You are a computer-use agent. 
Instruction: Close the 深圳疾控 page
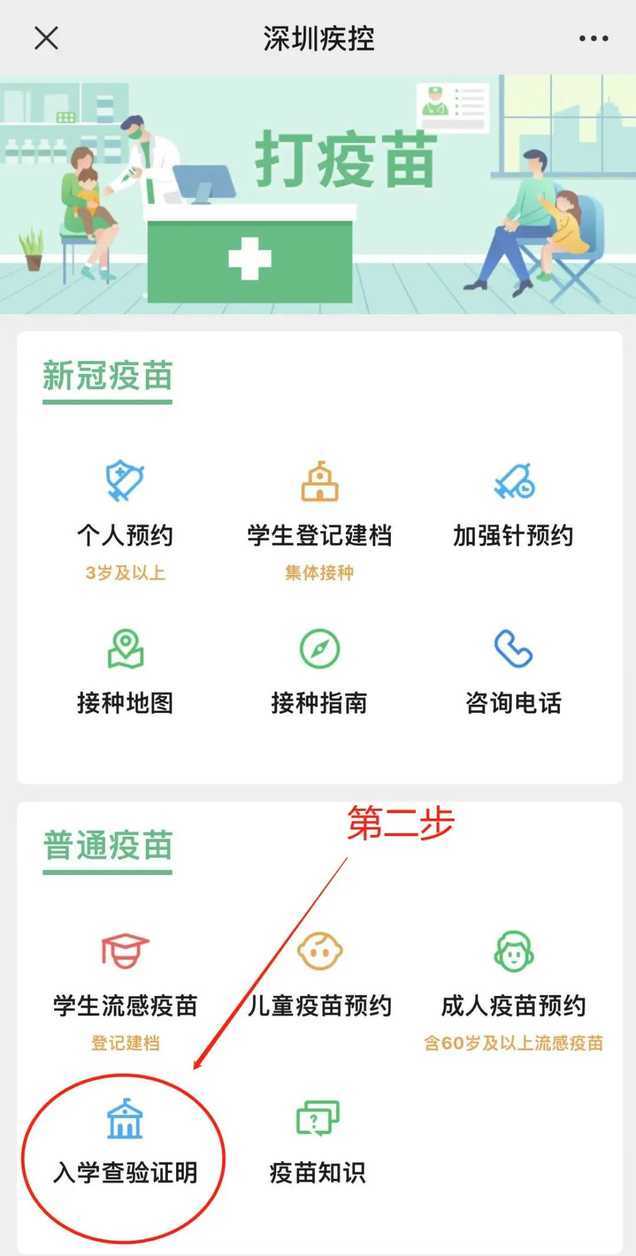[46, 38]
